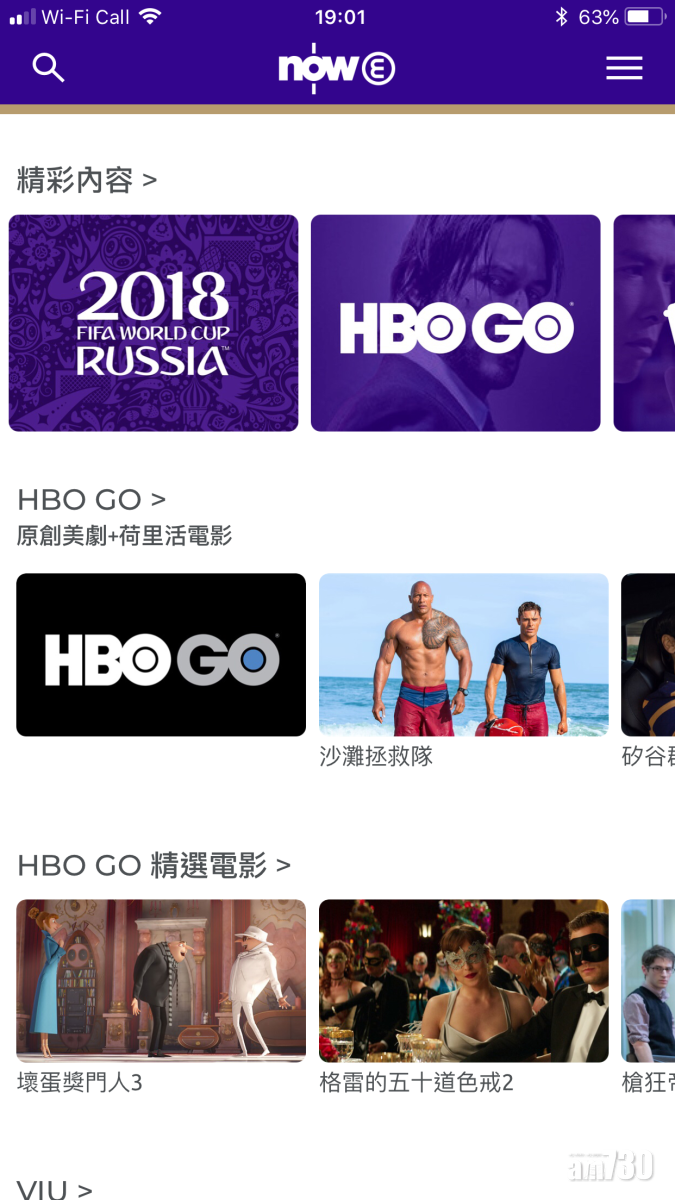View all under HBO GO 原創美劇+荷里活電影
675x1200 pixels.
[x=92, y=499]
